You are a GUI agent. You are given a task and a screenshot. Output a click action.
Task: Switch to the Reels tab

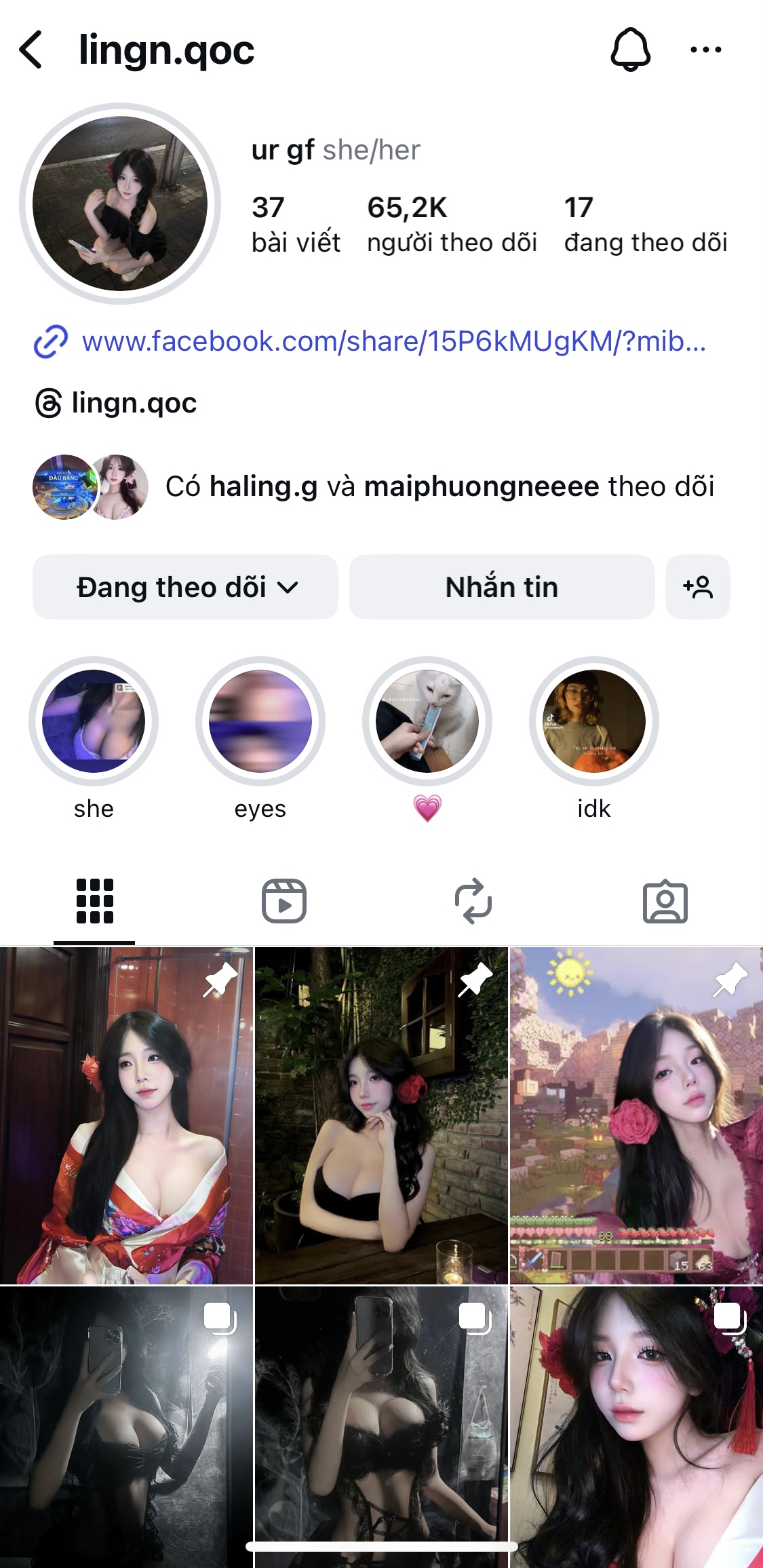284,901
